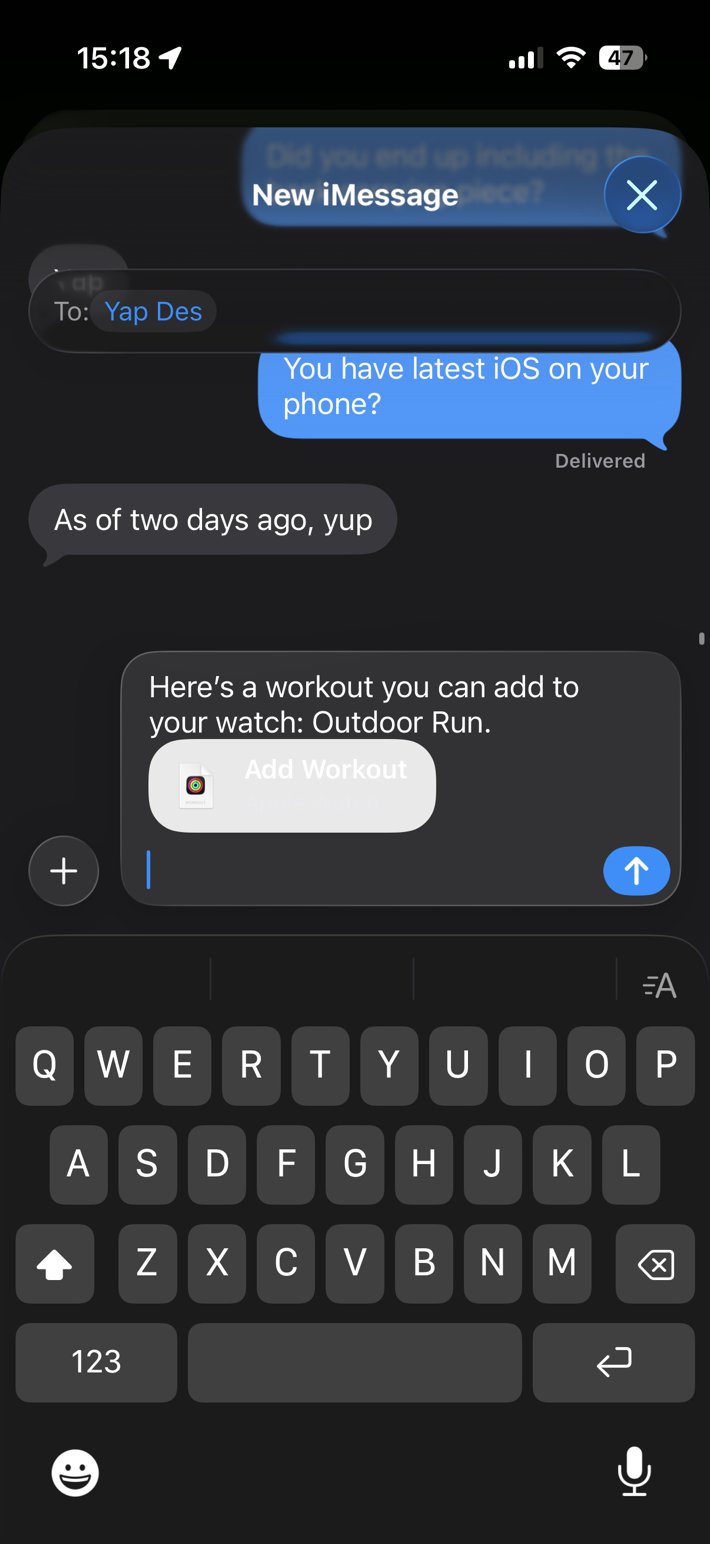Hit the return key
The image size is (710, 1544).
pos(613,1362)
